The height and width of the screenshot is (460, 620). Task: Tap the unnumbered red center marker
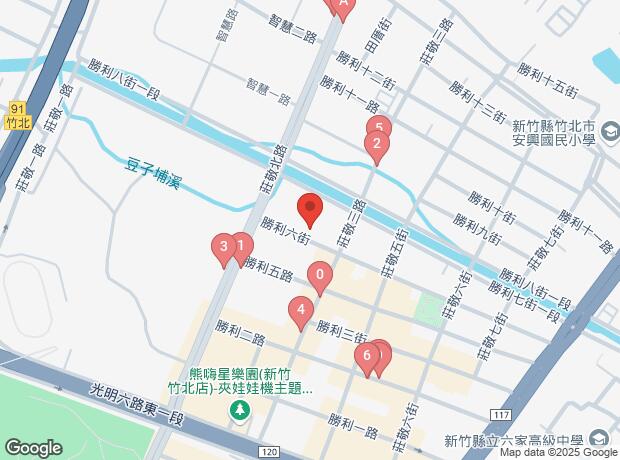click(x=310, y=209)
